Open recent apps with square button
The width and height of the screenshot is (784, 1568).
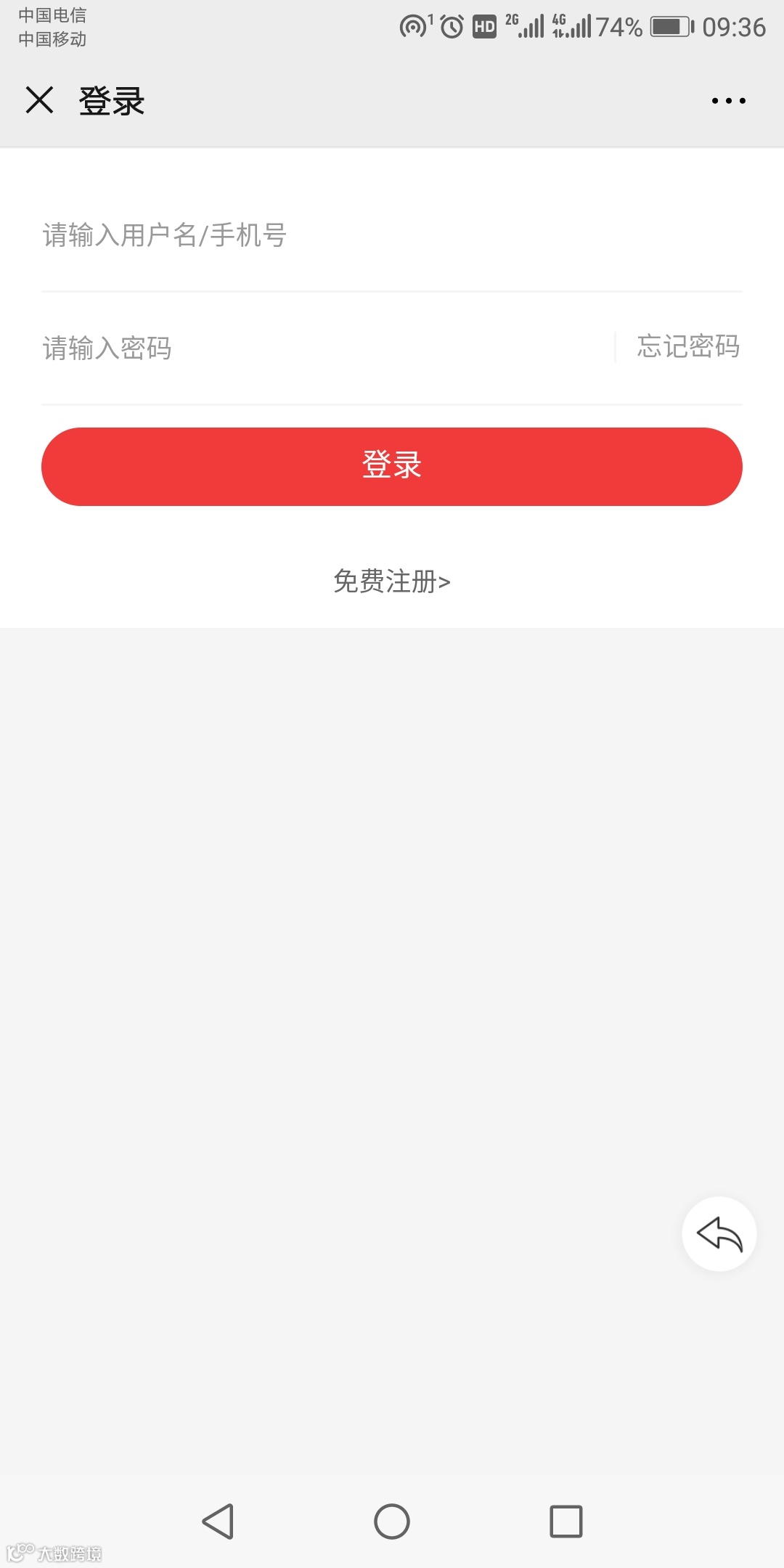point(565,1521)
